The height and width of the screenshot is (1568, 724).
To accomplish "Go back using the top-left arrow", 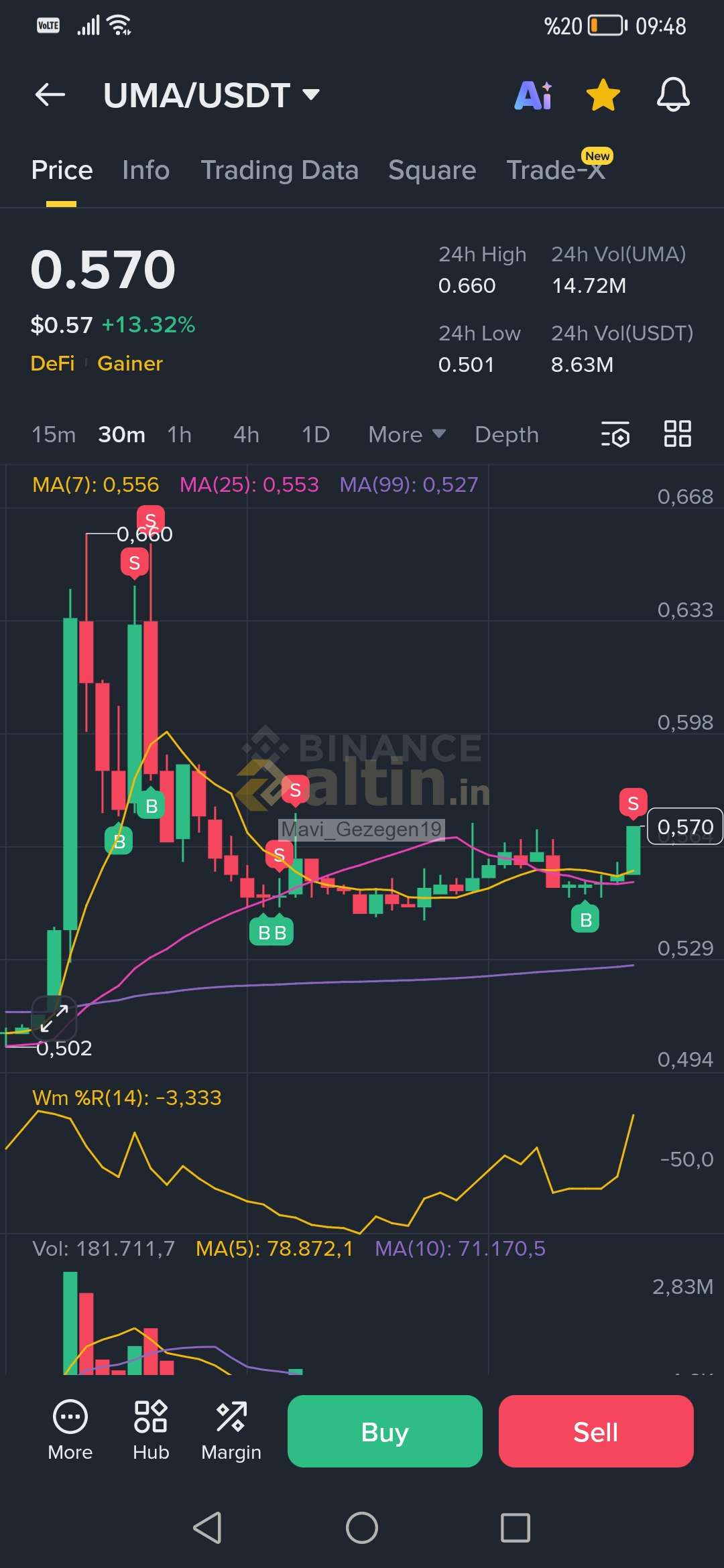I will point(50,94).
